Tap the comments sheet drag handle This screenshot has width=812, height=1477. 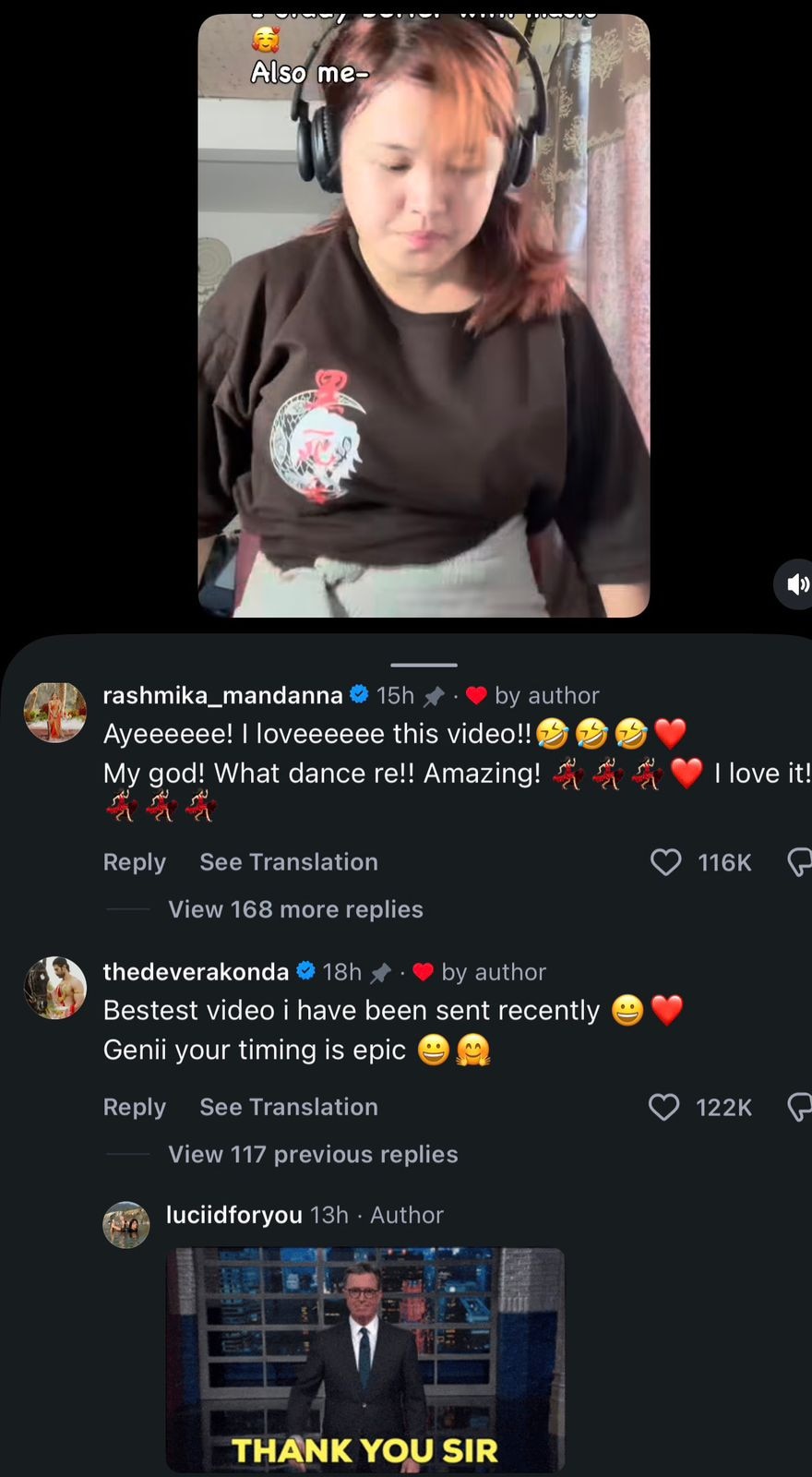click(x=424, y=665)
